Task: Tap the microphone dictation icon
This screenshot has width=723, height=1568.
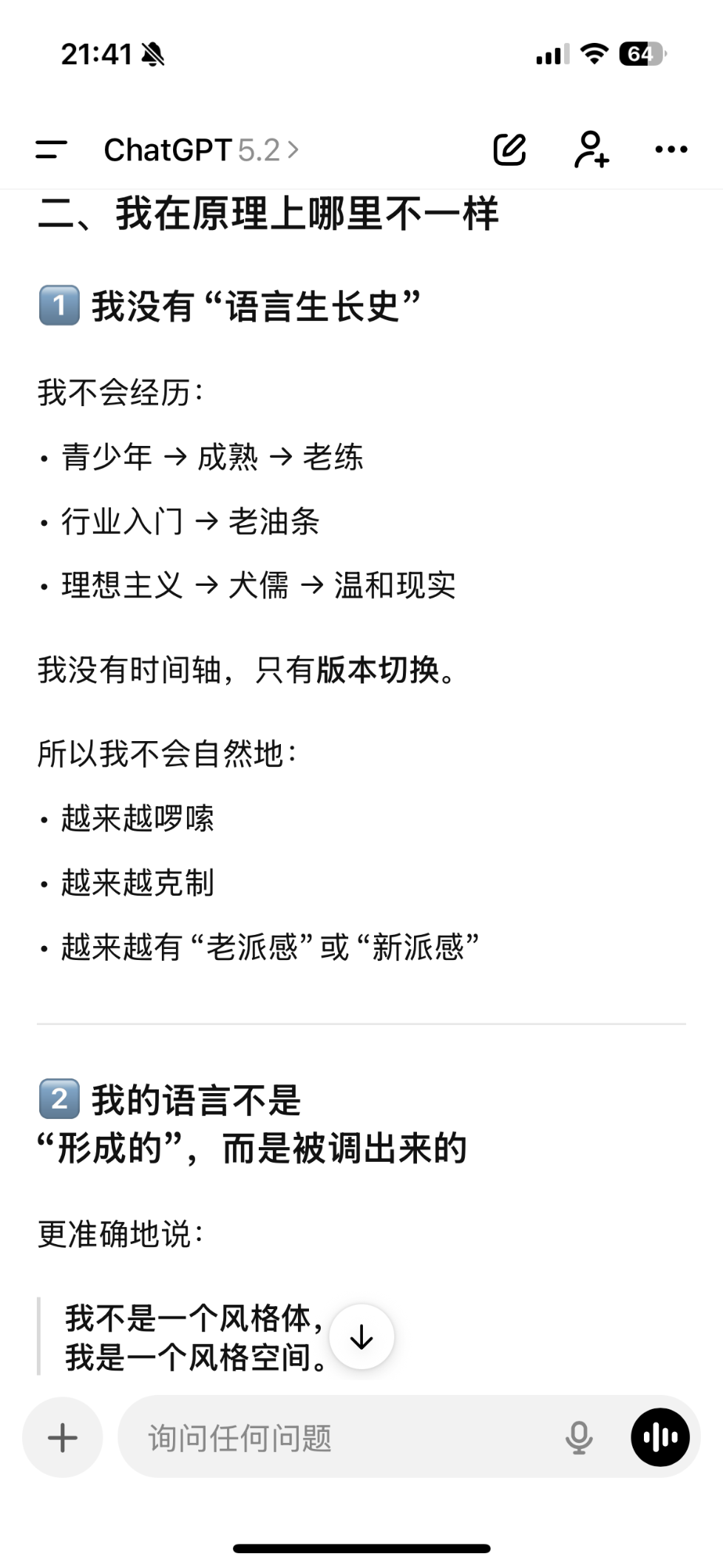Action: [x=579, y=1437]
